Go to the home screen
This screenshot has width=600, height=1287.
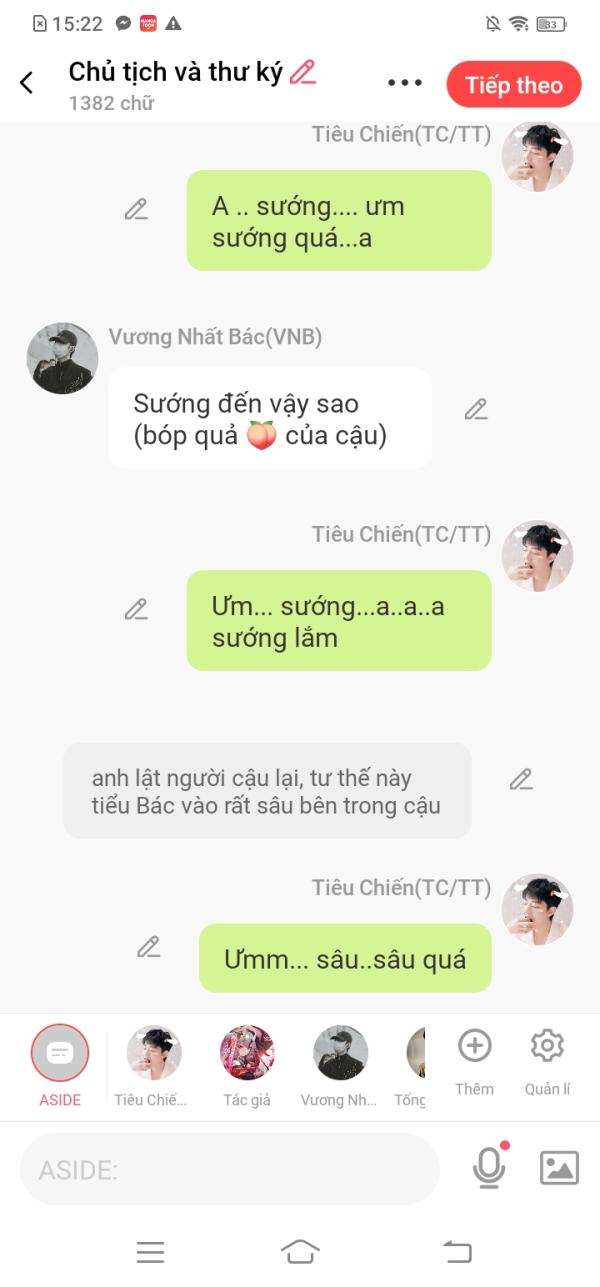click(x=300, y=1251)
